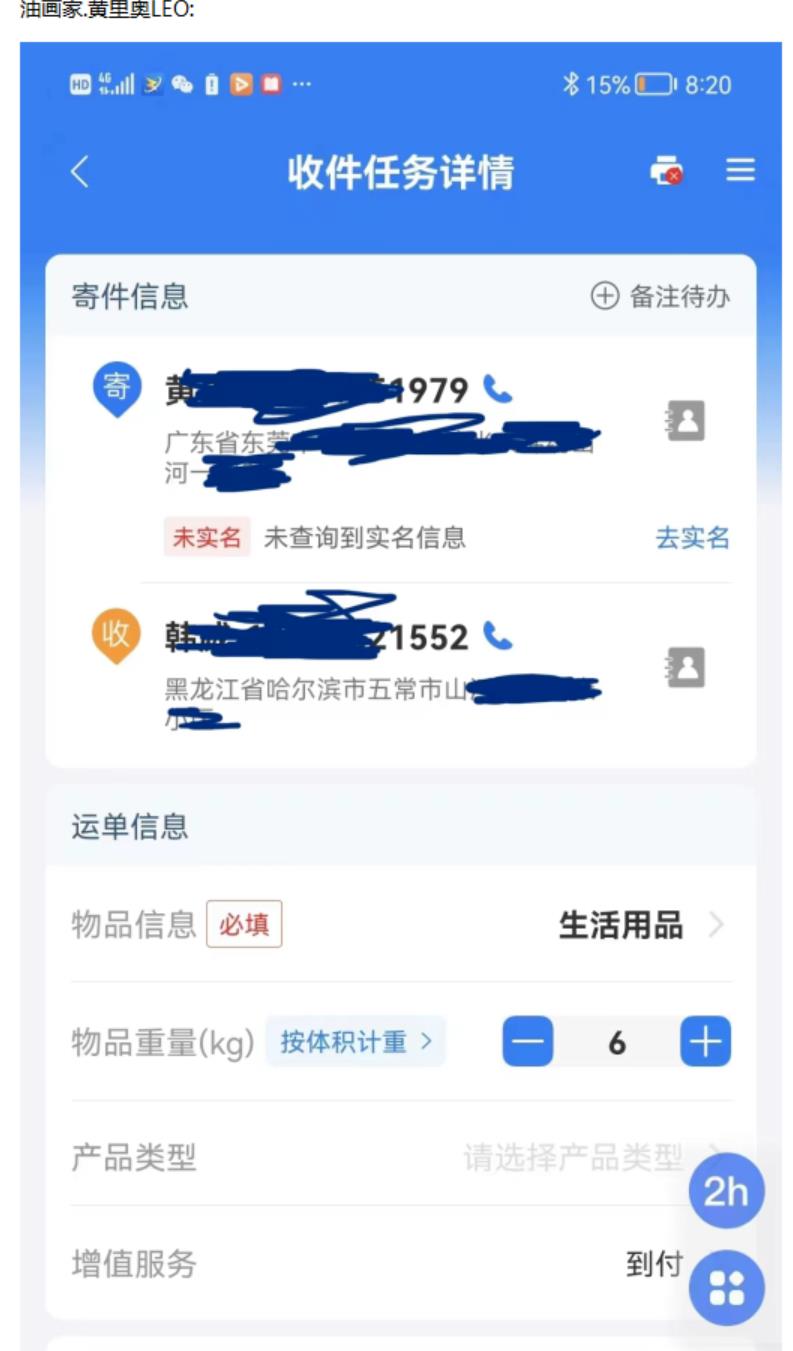This screenshot has width=793, height=1351.
Task: Open the floating four-dot grid button
Action: click(726, 1288)
